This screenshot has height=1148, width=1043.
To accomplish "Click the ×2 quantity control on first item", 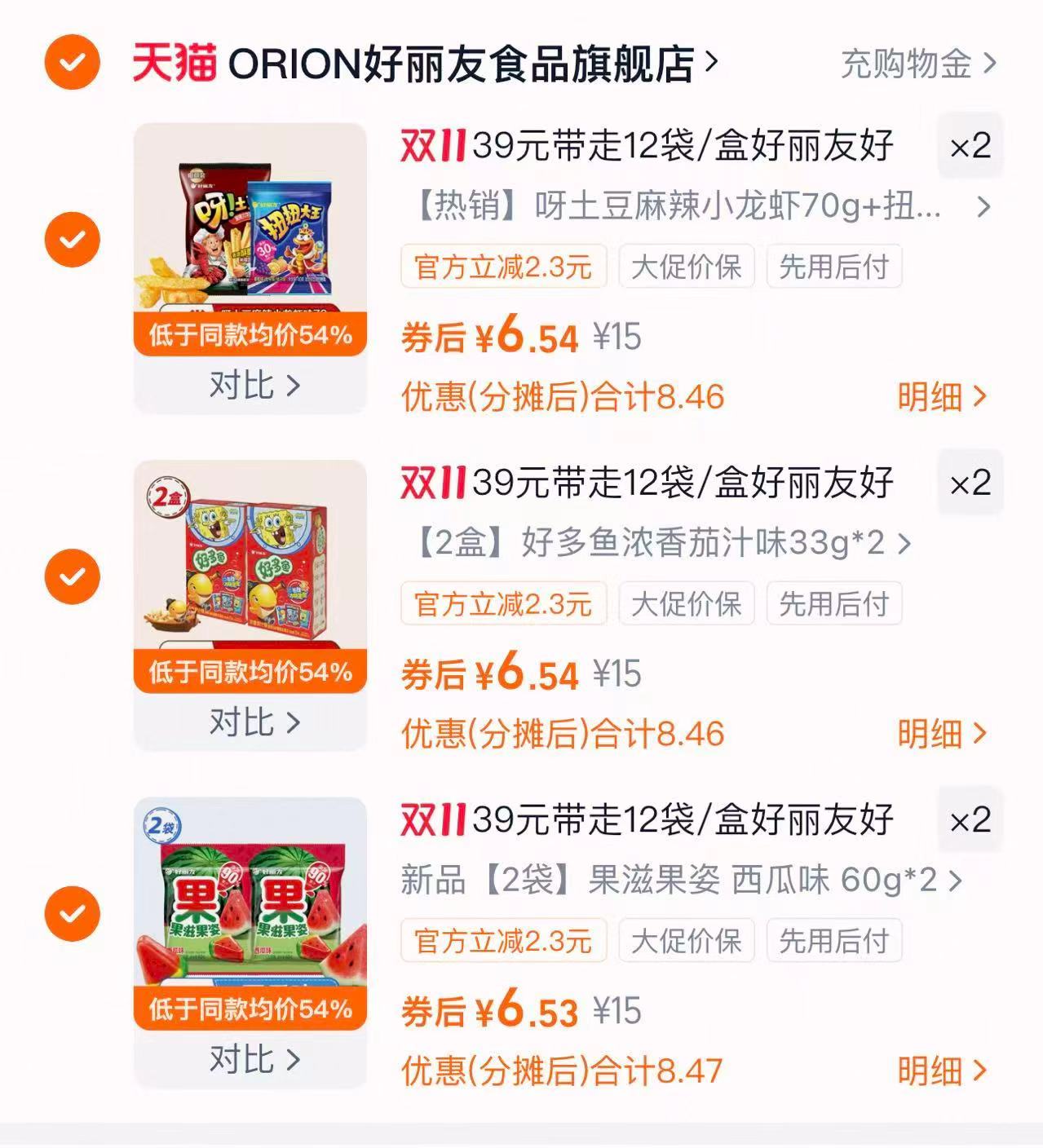I will (x=969, y=148).
